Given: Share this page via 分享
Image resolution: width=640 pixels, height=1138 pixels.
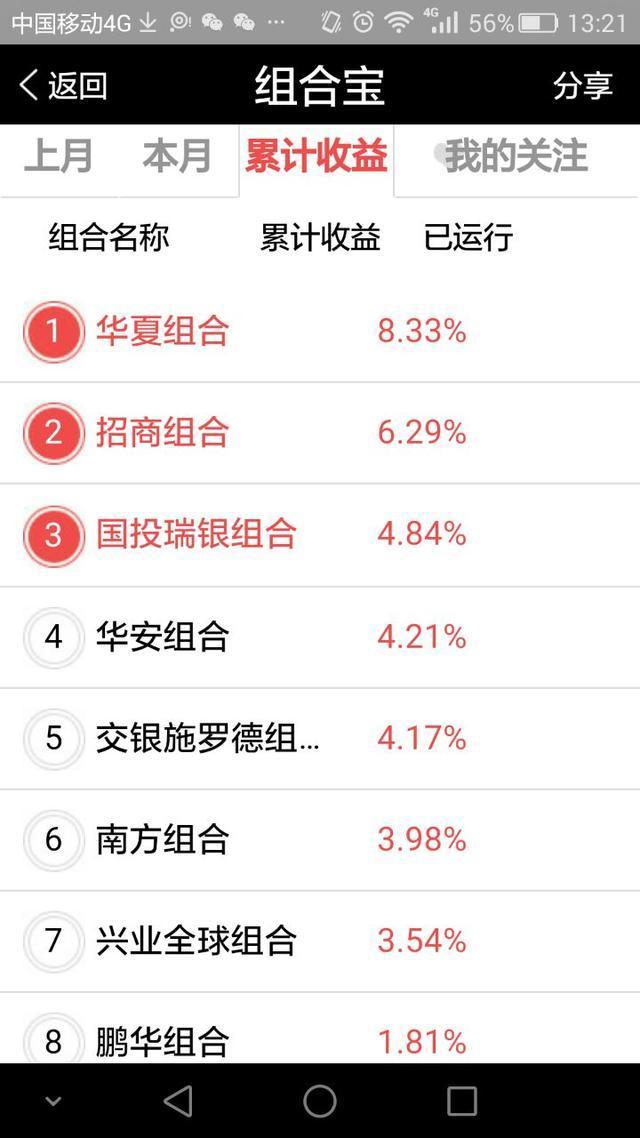Looking at the screenshot, I should pos(582,85).
